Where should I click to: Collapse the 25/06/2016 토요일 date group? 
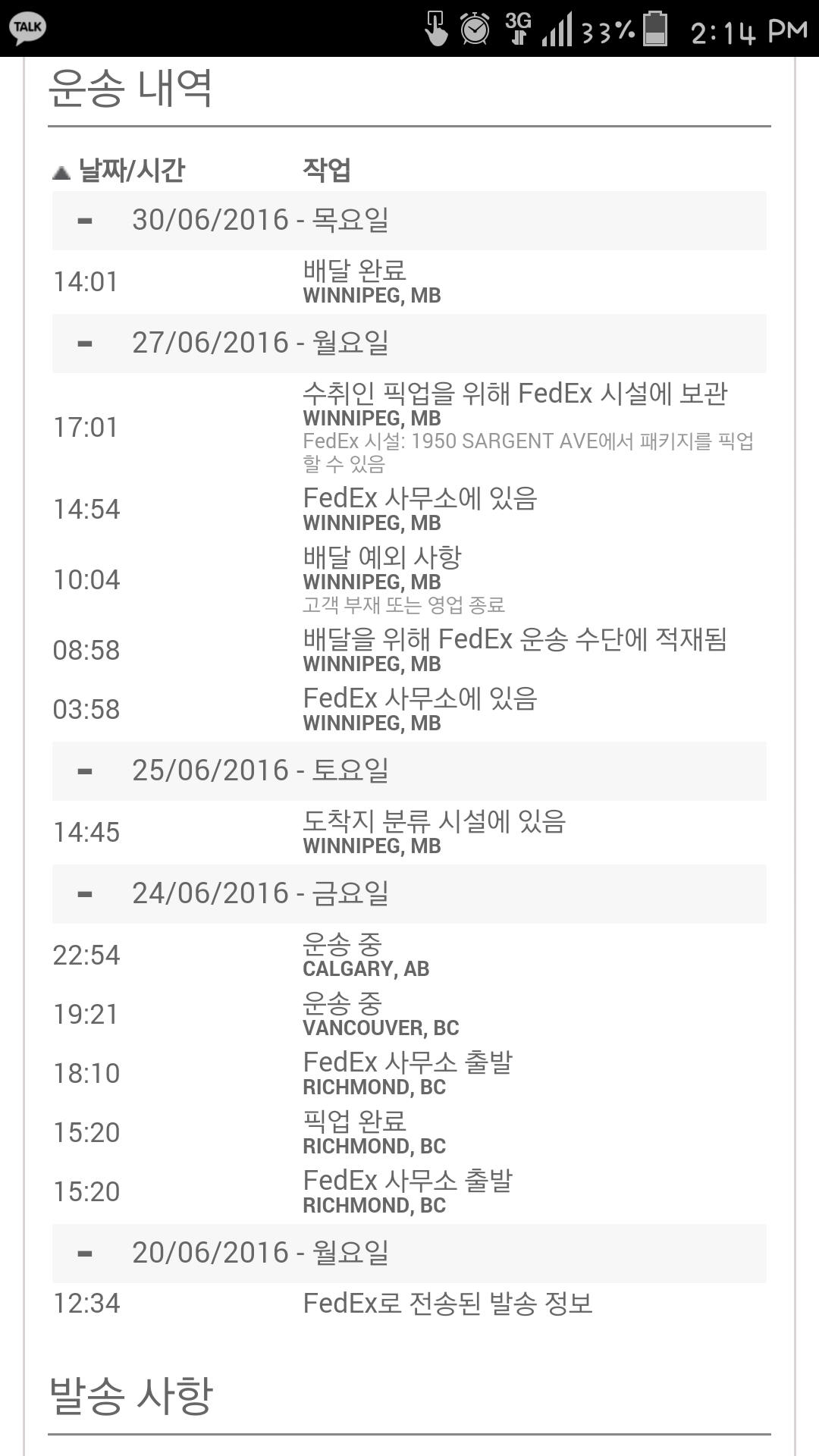click(85, 771)
